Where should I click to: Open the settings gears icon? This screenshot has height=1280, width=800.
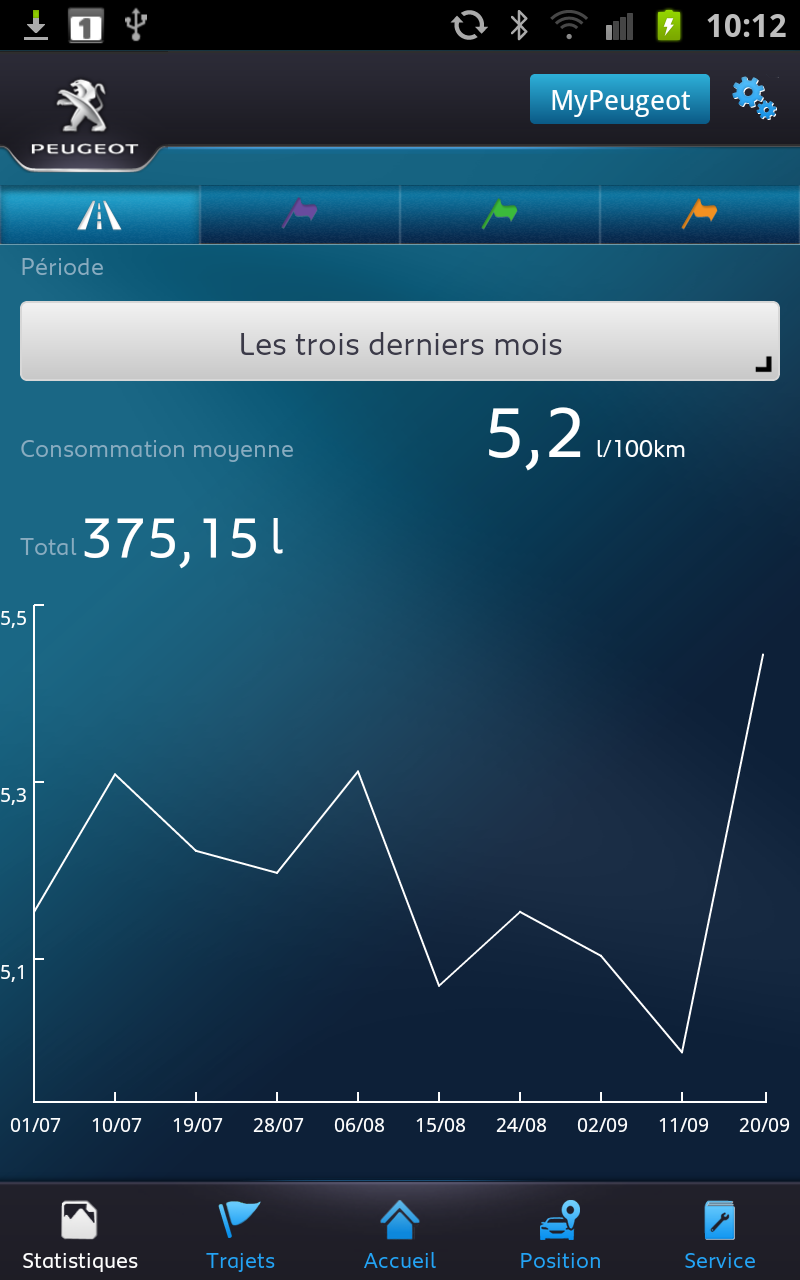[x=754, y=99]
